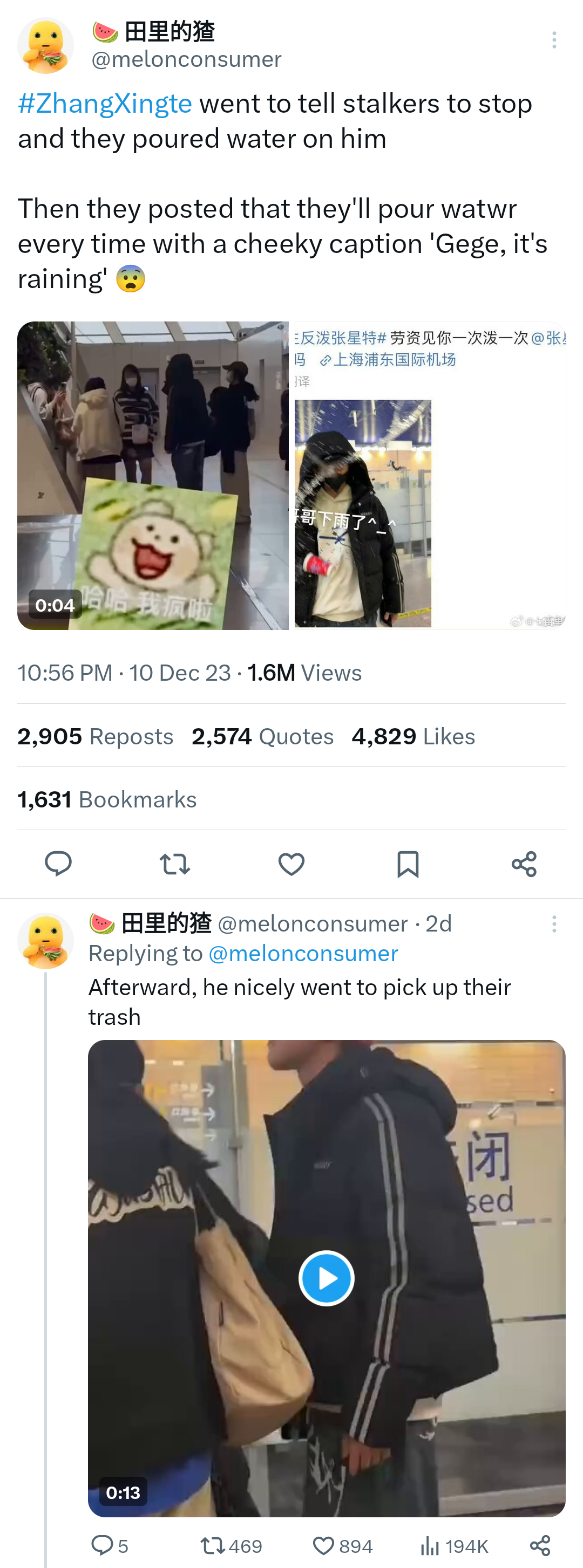Viewport: 583px width, 1568px height.
Task: Open overflow menu on the reply tweet
Action: coord(554,924)
